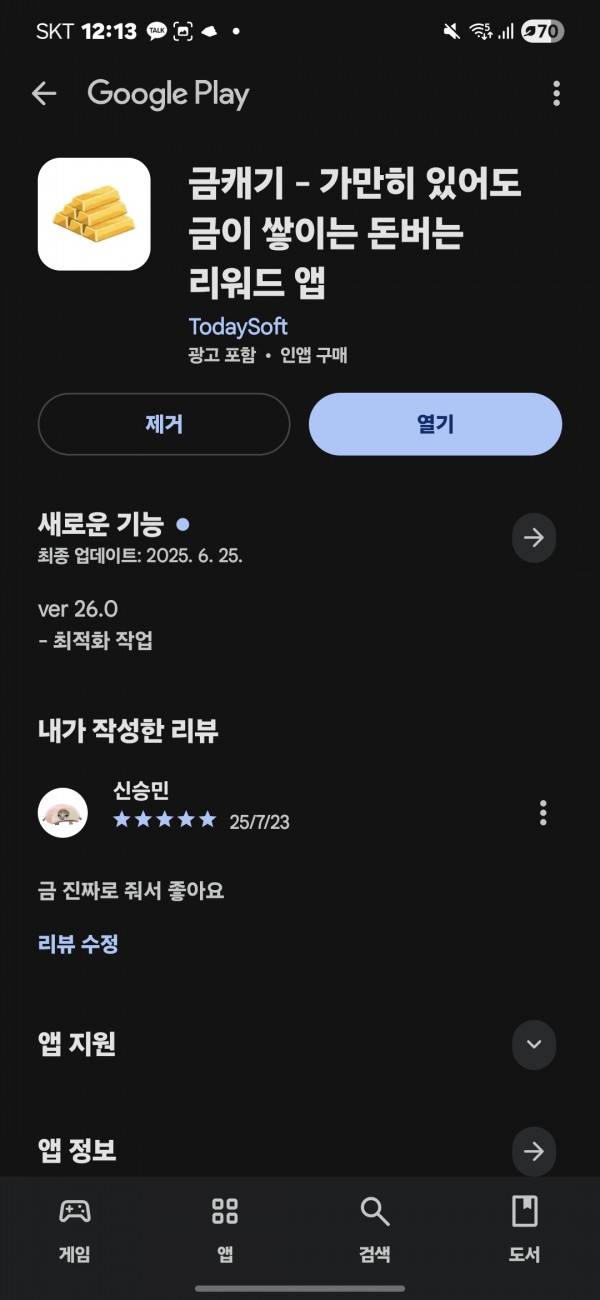Open options menu for 신승민's review
600x1300 pixels.
click(x=543, y=812)
